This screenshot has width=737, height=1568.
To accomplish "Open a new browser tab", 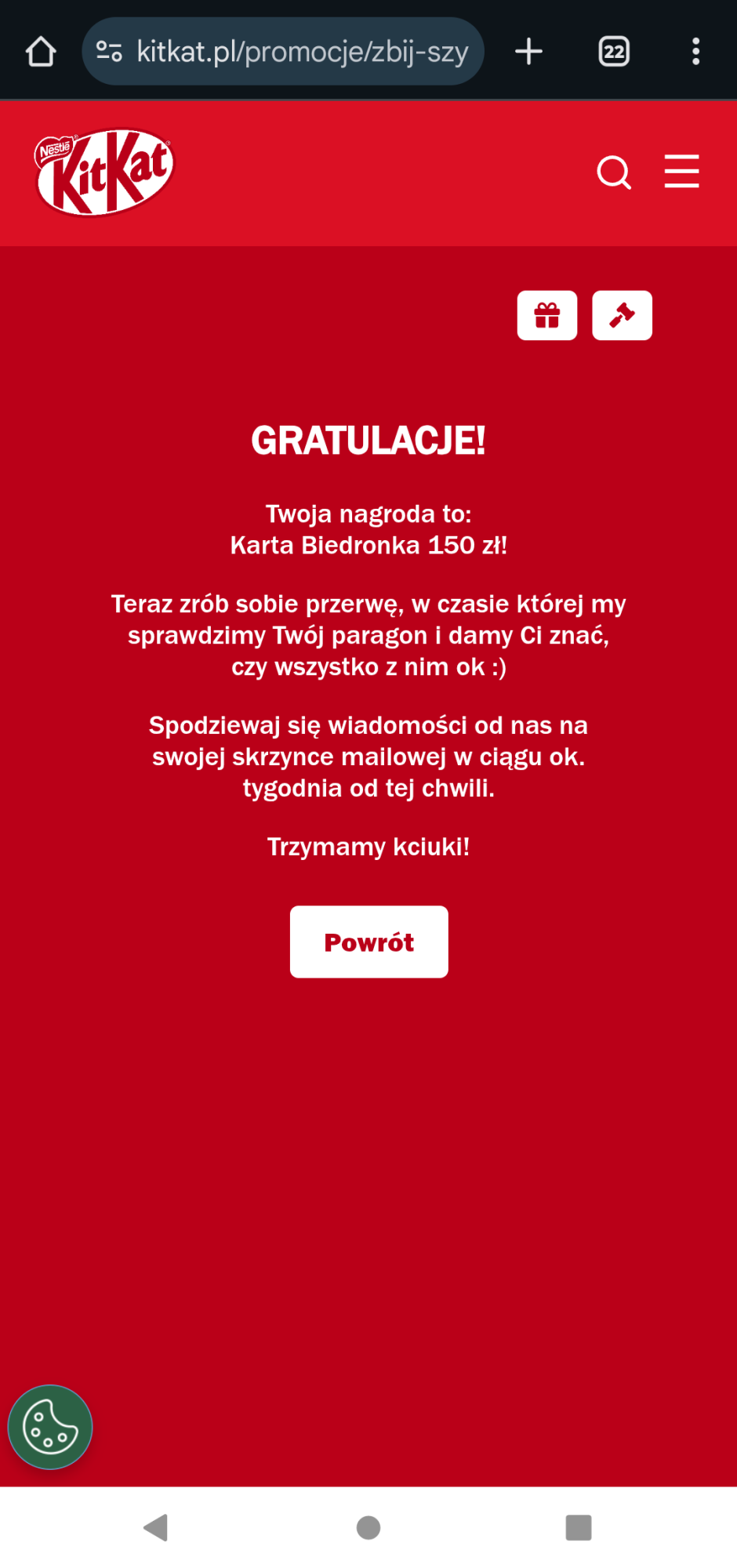I will [528, 52].
